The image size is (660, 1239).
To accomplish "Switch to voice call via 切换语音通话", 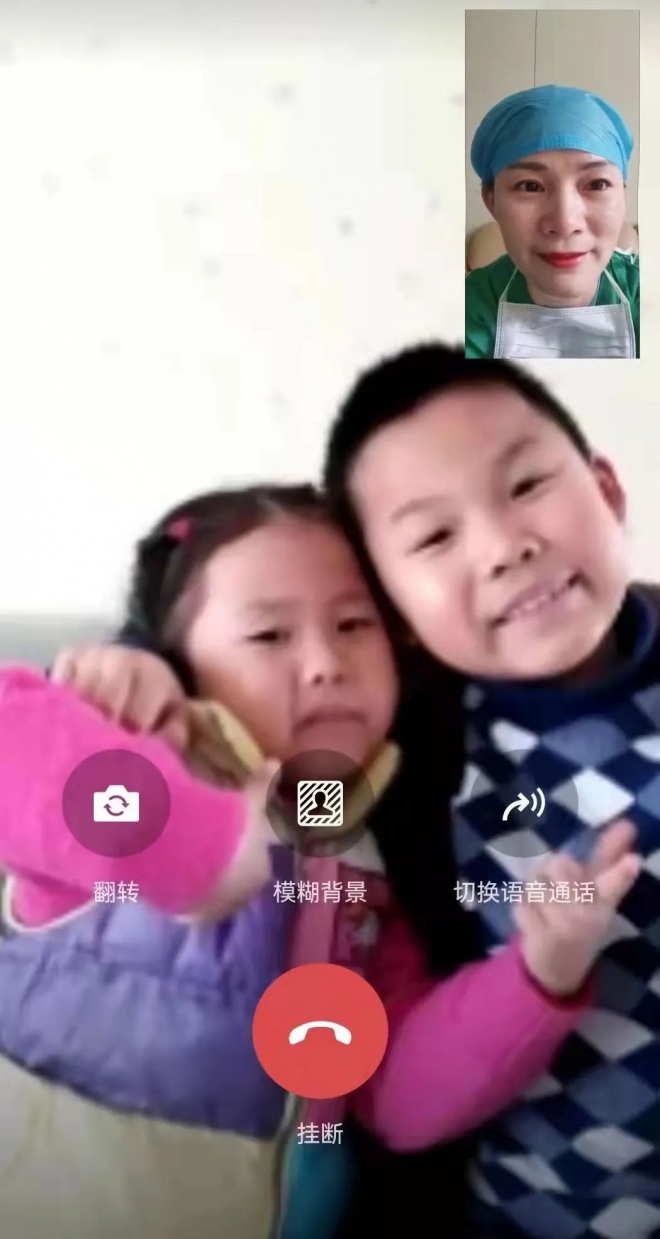I will coord(524,803).
